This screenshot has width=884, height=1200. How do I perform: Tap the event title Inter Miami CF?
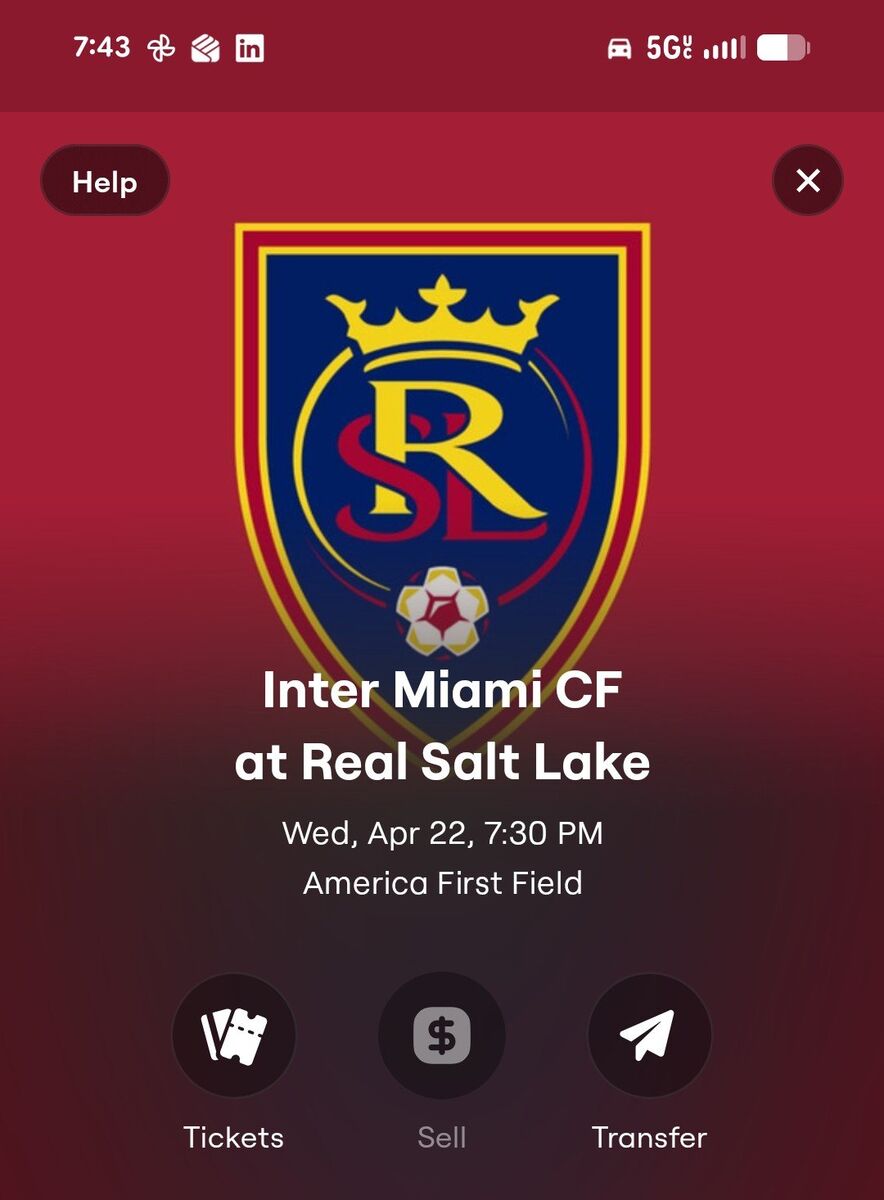[441, 690]
